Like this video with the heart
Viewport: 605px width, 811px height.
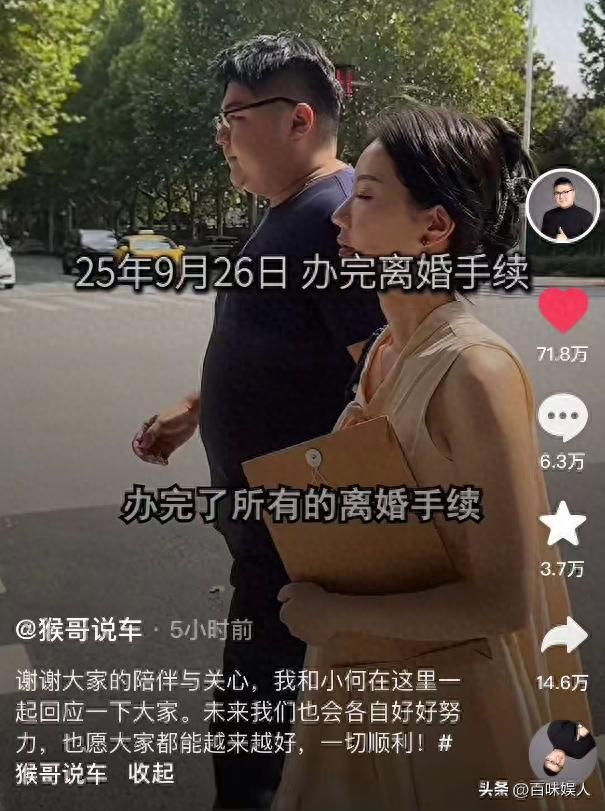pyautogui.click(x=563, y=309)
